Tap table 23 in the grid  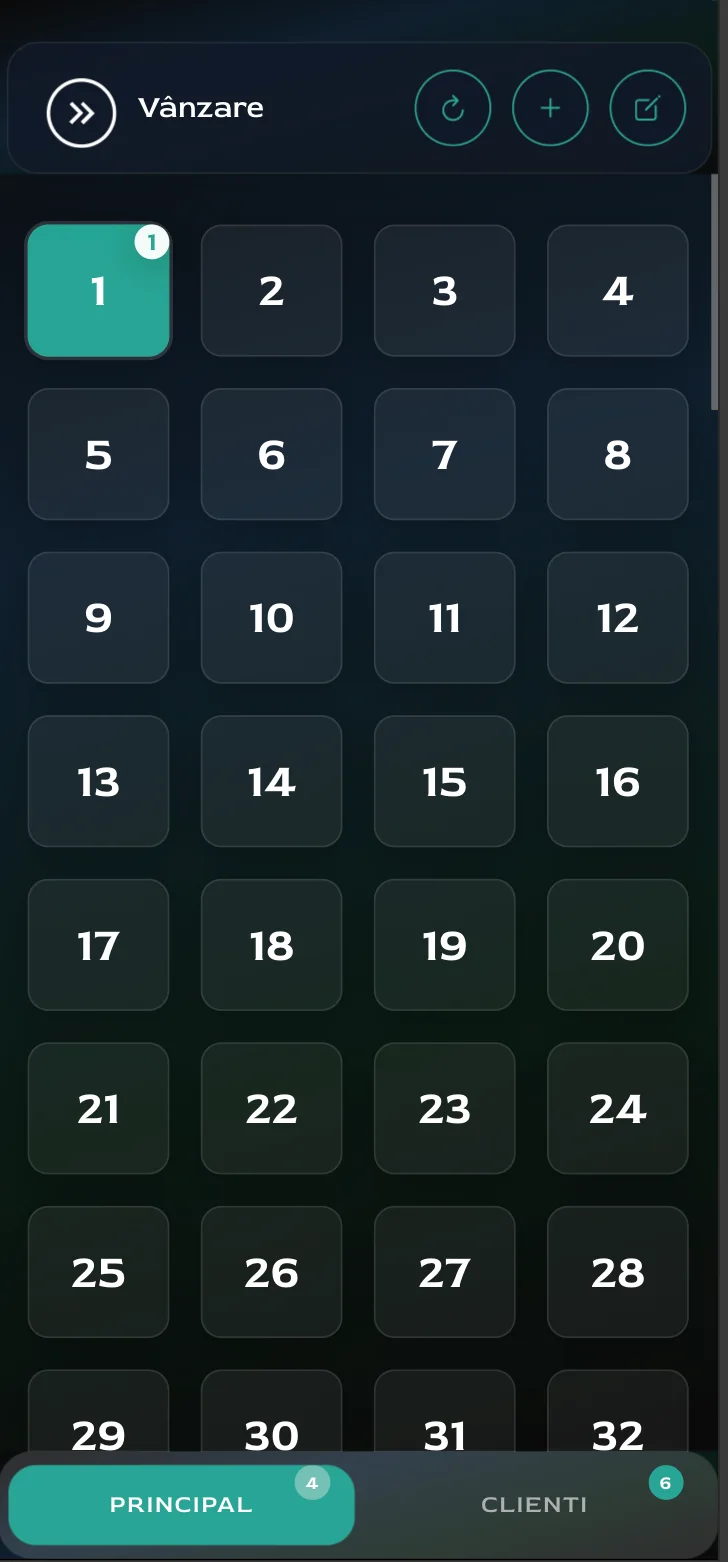(444, 1109)
